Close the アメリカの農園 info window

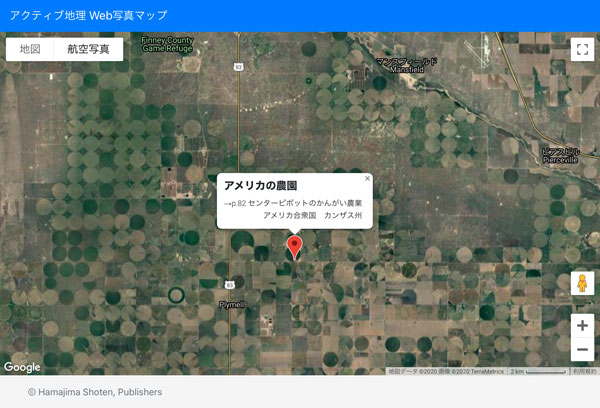click(x=367, y=178)
